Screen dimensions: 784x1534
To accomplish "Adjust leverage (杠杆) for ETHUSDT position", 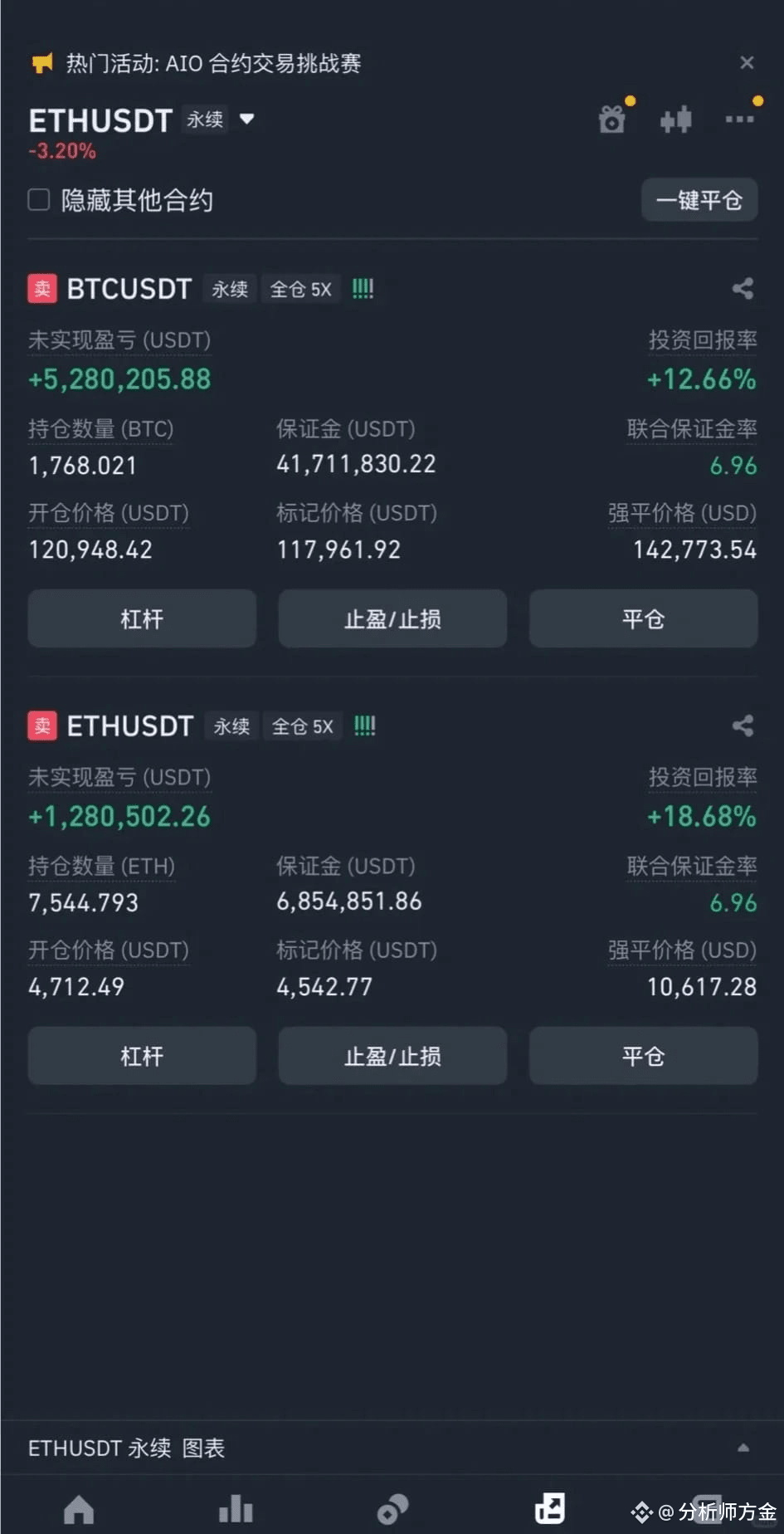I will pos(142,1056).
